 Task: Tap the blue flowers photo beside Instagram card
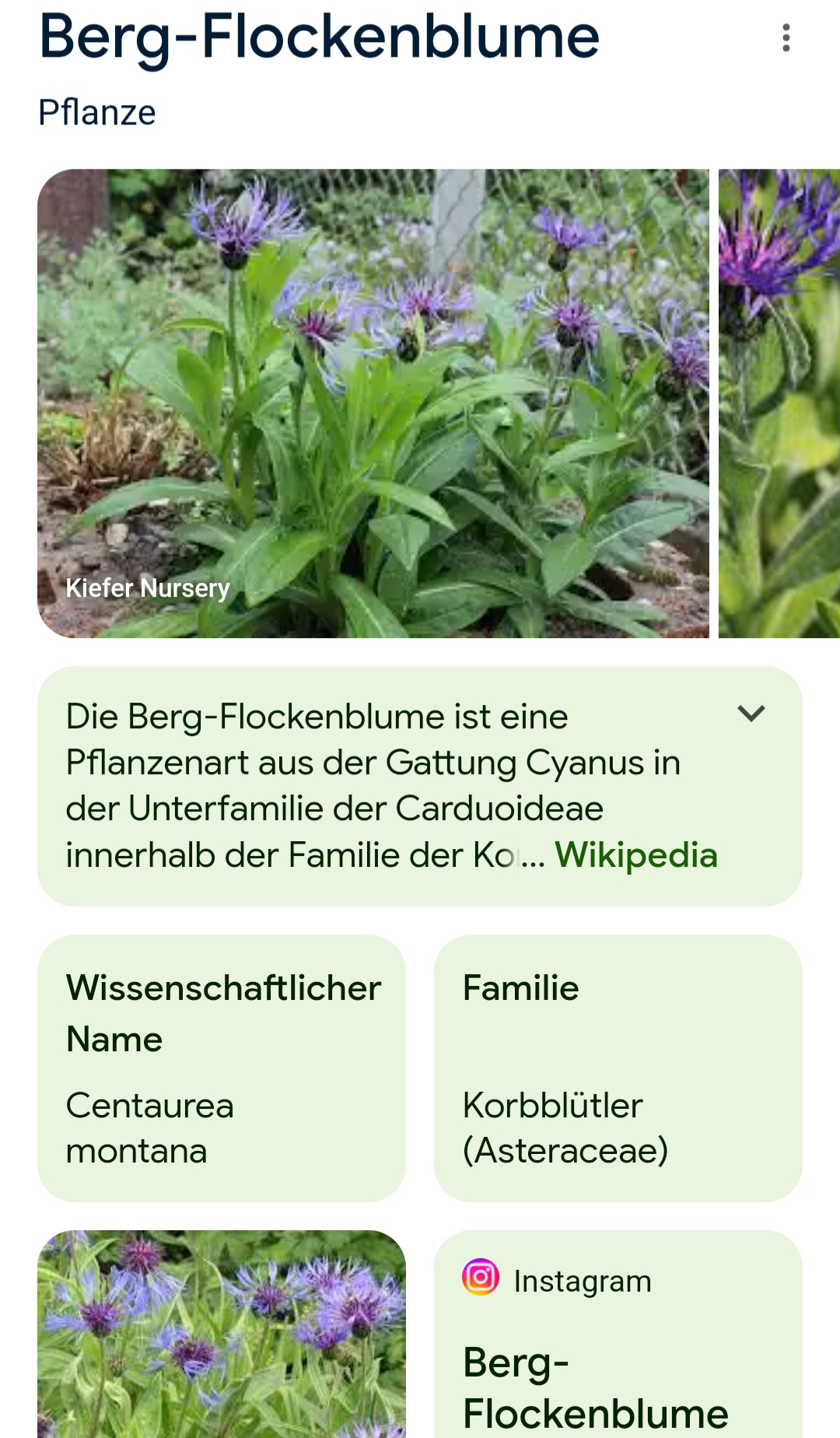(x=222, y=1334)
